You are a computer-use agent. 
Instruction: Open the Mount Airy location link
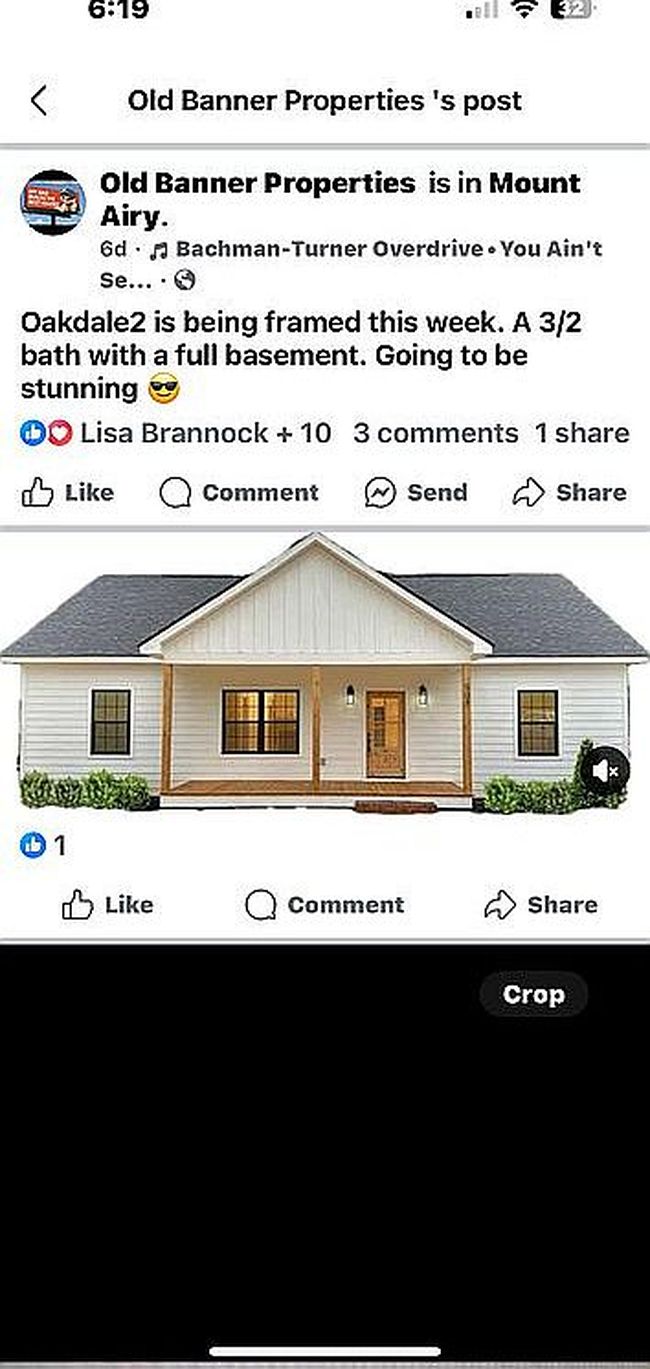coord(534,184)
